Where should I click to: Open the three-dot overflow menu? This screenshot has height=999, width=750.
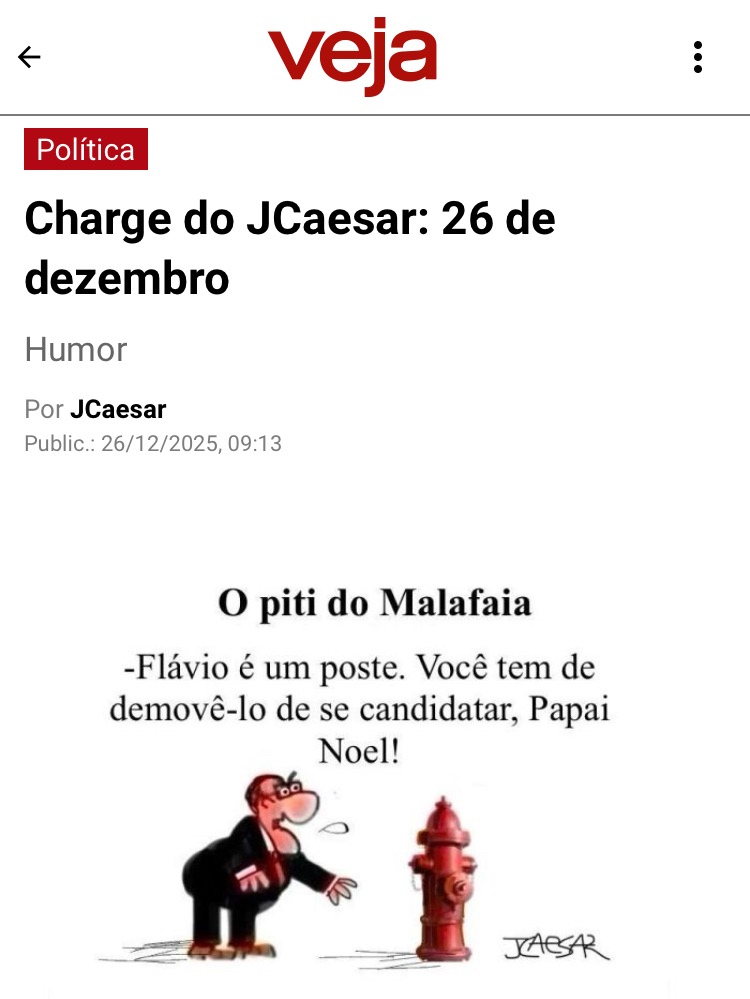[x=698, y=57]
